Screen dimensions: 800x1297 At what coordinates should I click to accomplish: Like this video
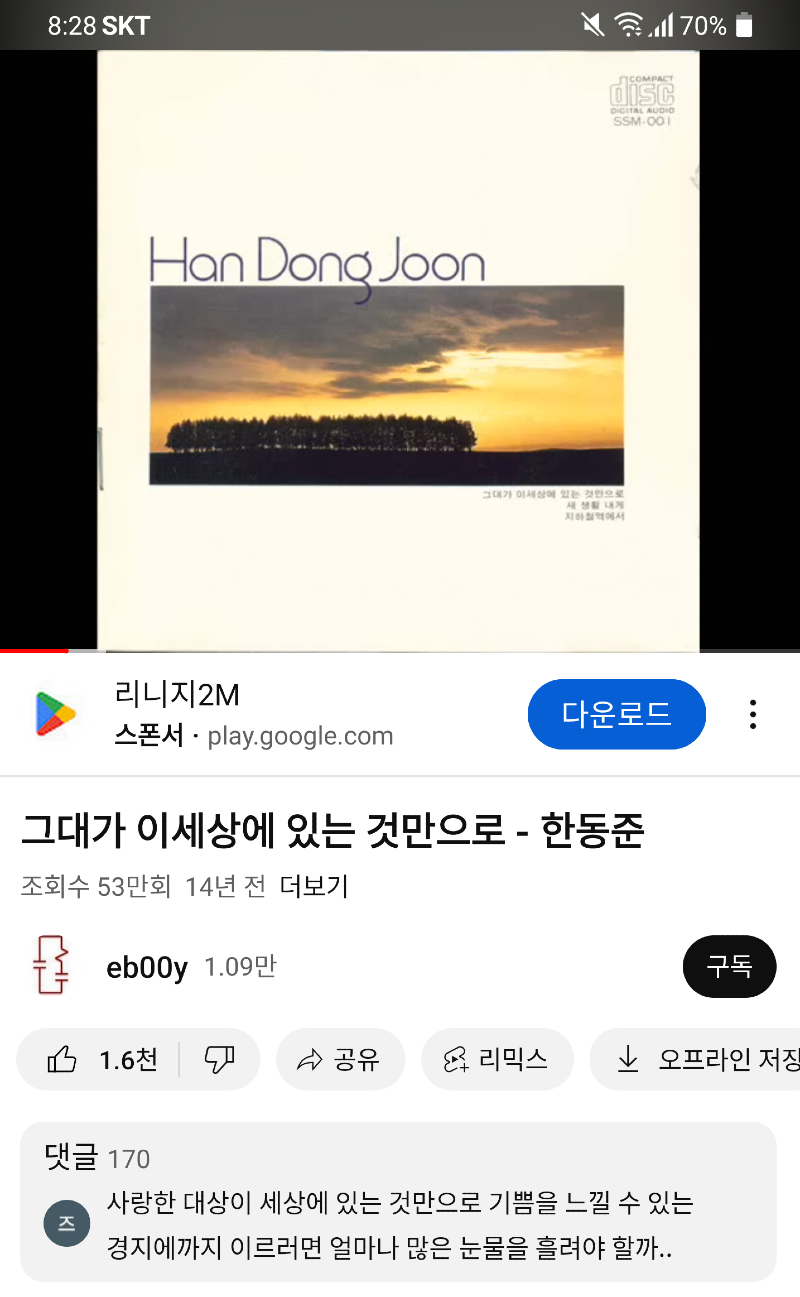coord(100,1059)
